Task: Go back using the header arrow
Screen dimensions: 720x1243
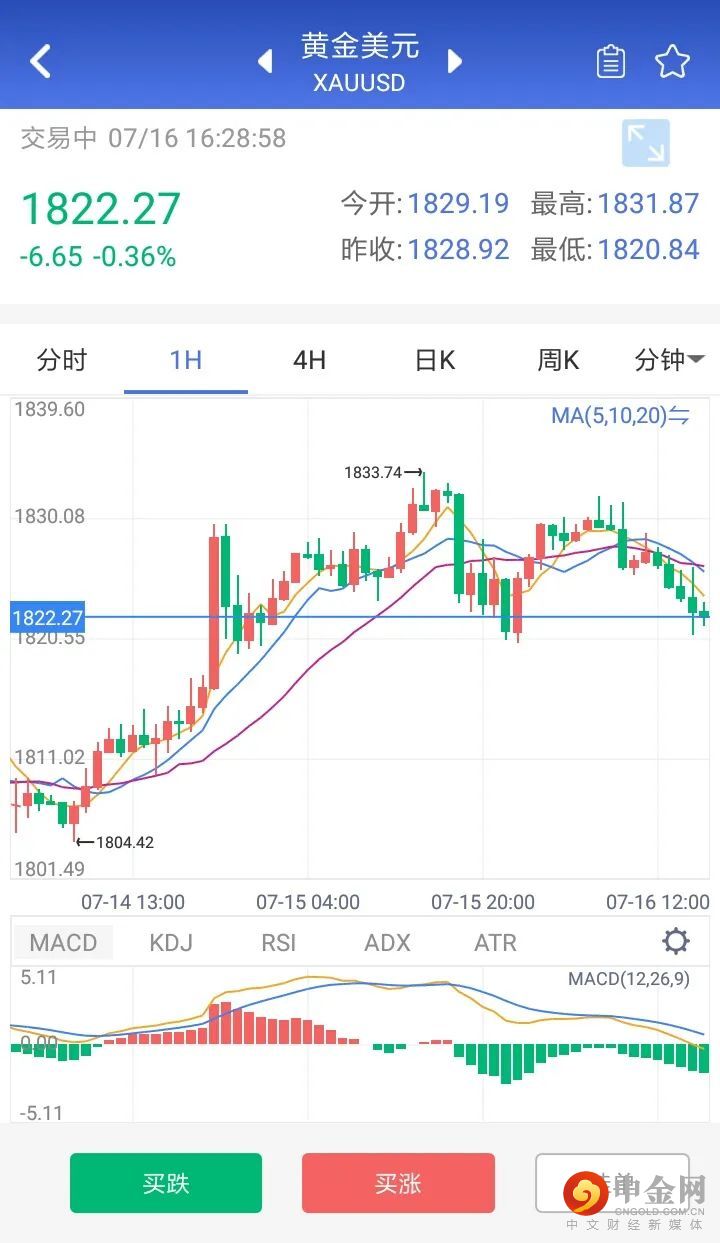Action: click(40, 61)
